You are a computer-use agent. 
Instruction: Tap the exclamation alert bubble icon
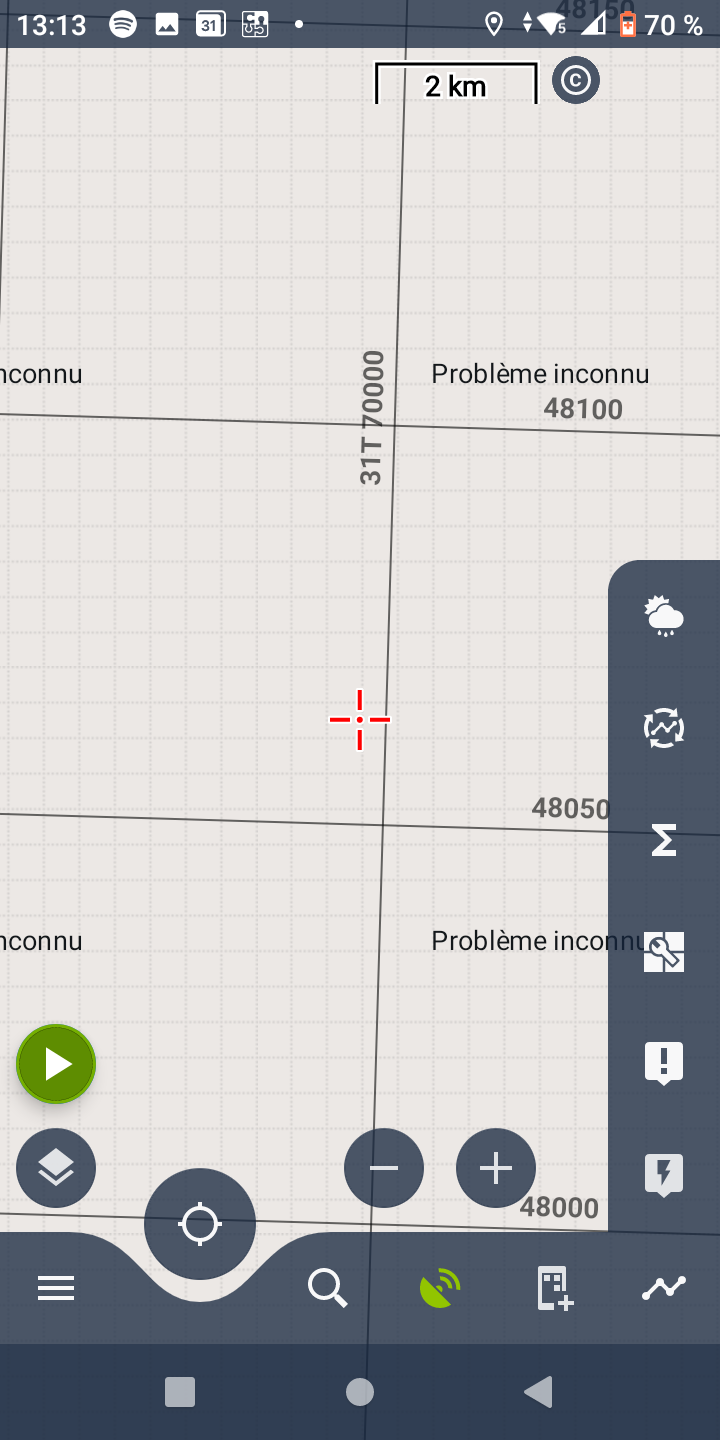(664, 1063)
